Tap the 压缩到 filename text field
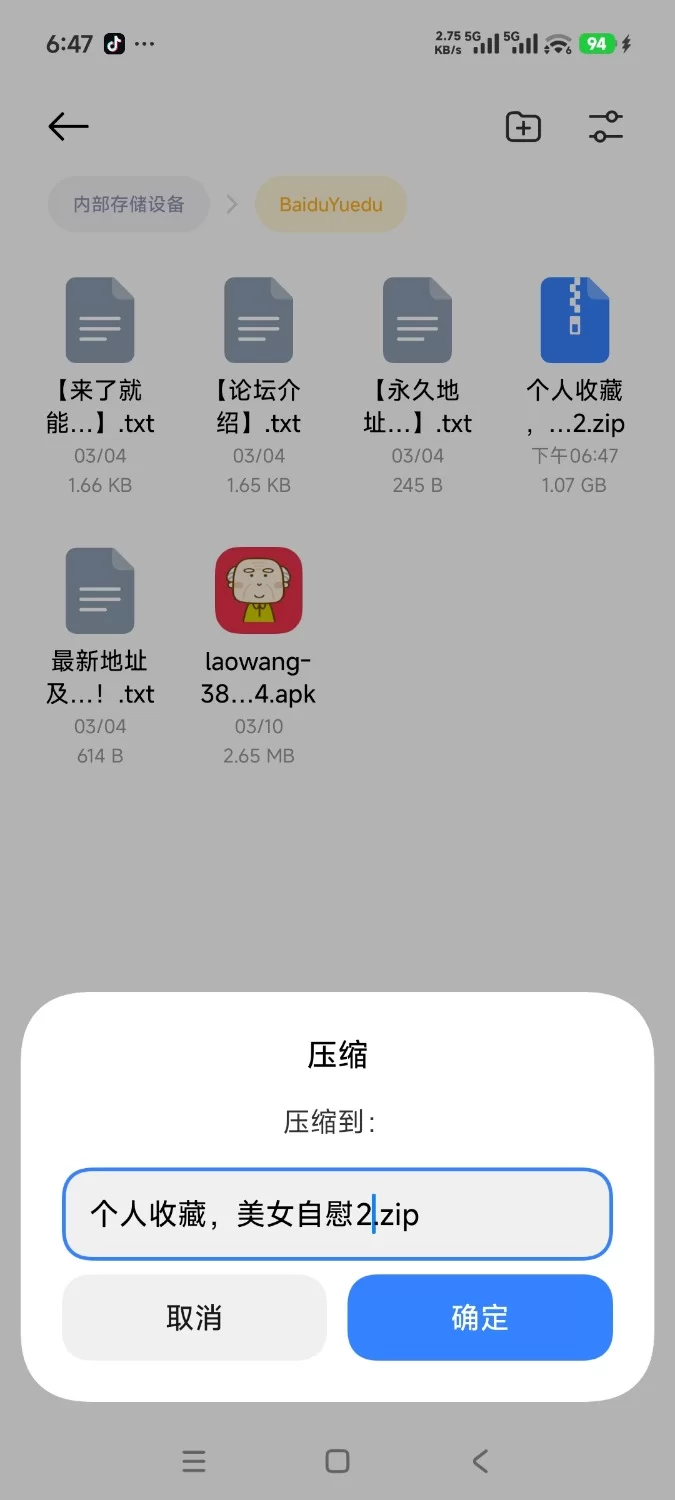Image resolution: width=675 pixels, height=1500 pixels. [337, 1214]
